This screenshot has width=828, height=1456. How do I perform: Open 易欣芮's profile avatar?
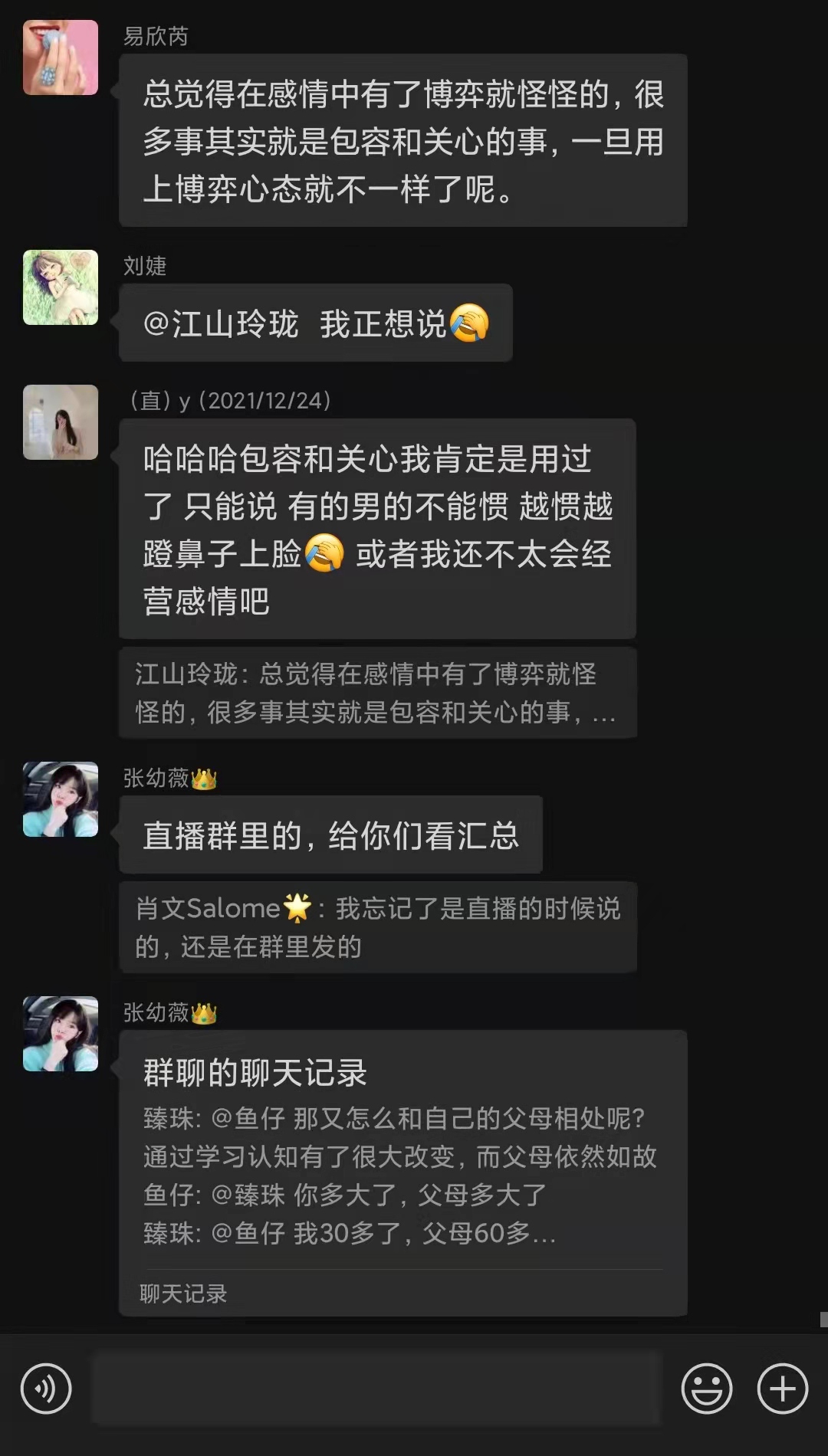[61, 57]
